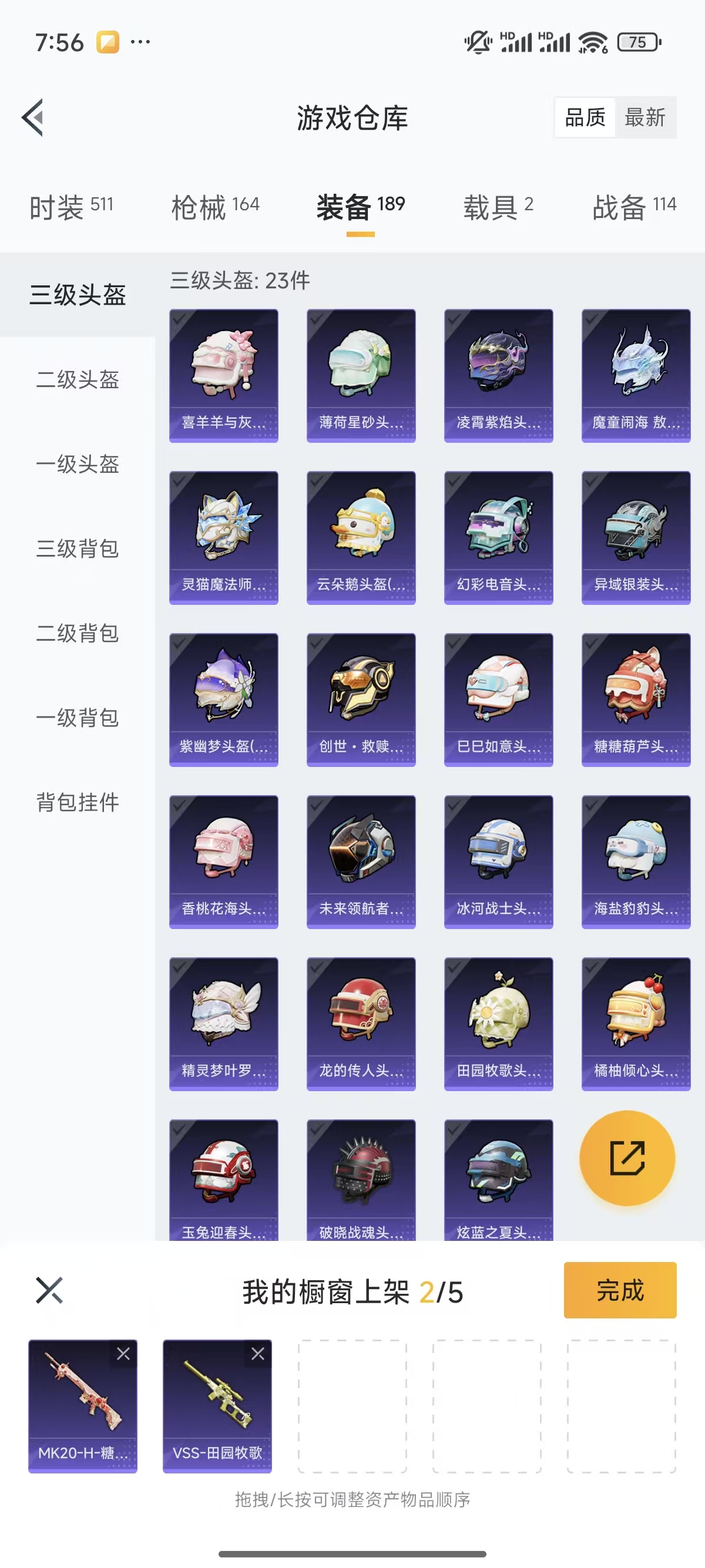
Task: Choose the 创世·救赎 helmet
Action: coord(361,699)
